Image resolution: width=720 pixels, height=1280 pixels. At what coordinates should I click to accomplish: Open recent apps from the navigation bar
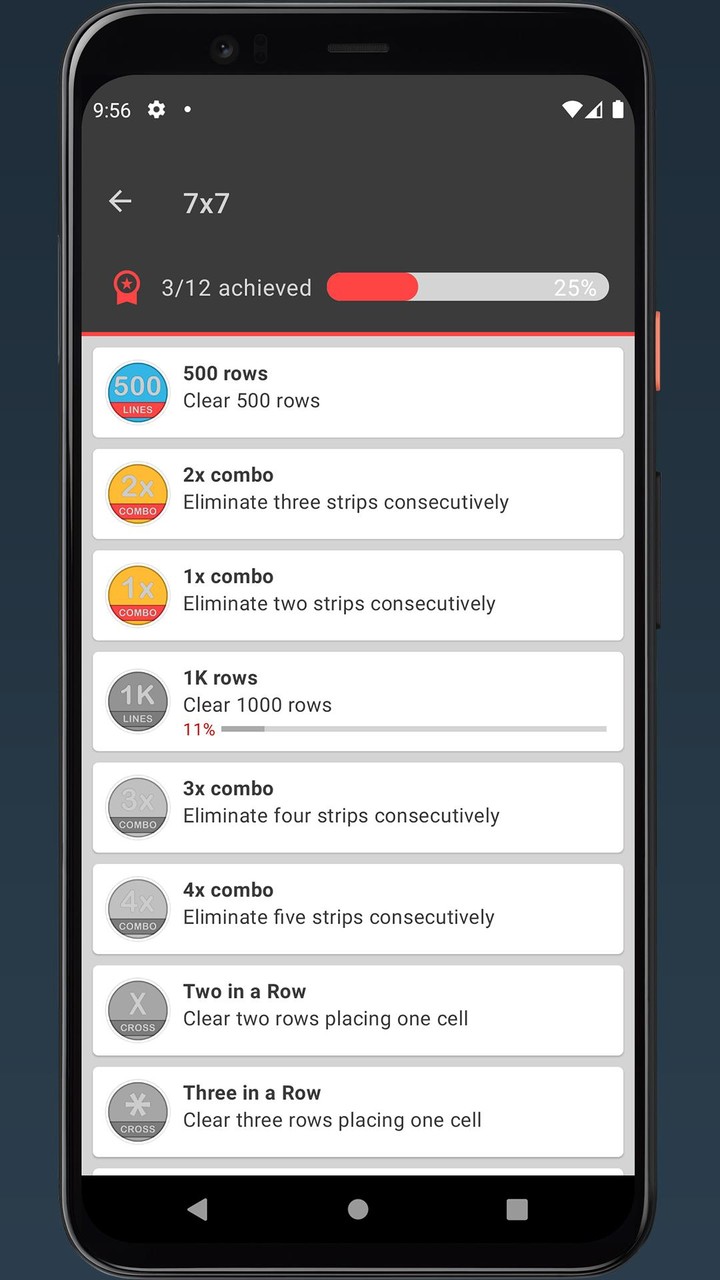(517, 1209)
